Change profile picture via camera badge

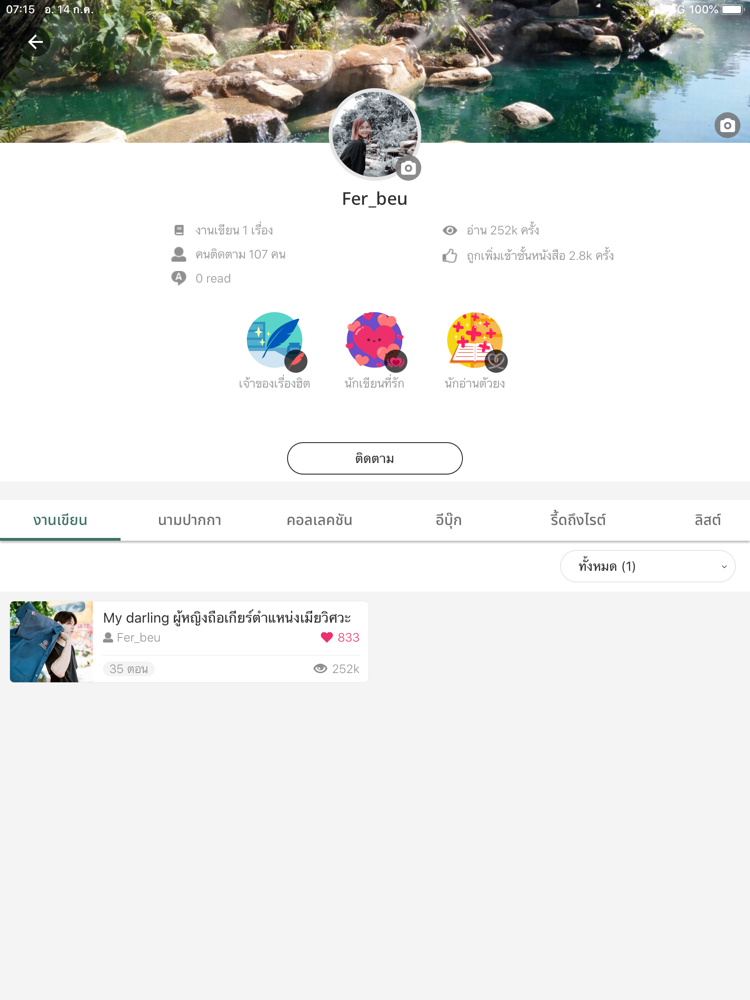(408, 168)
